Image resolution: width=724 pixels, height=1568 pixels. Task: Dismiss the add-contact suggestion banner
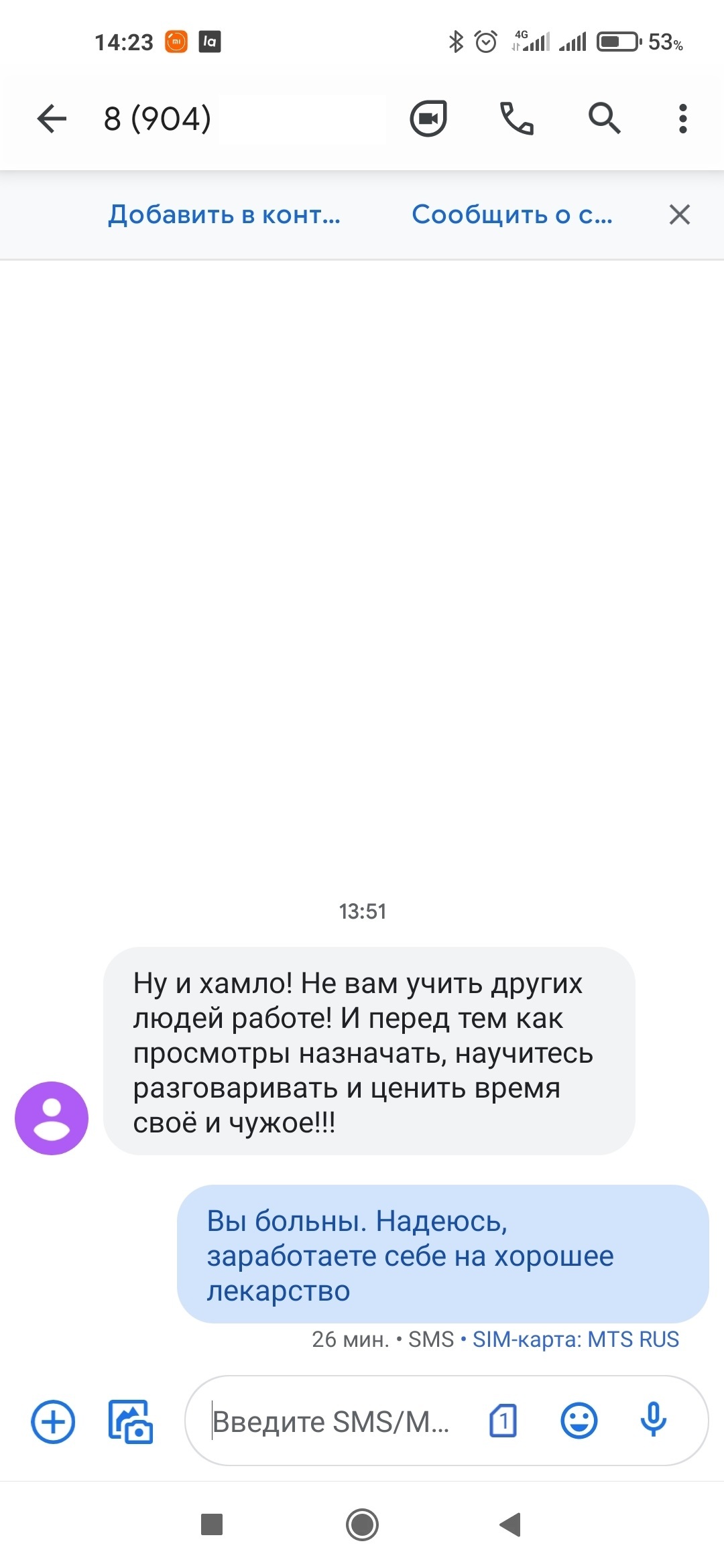point(679,214)
